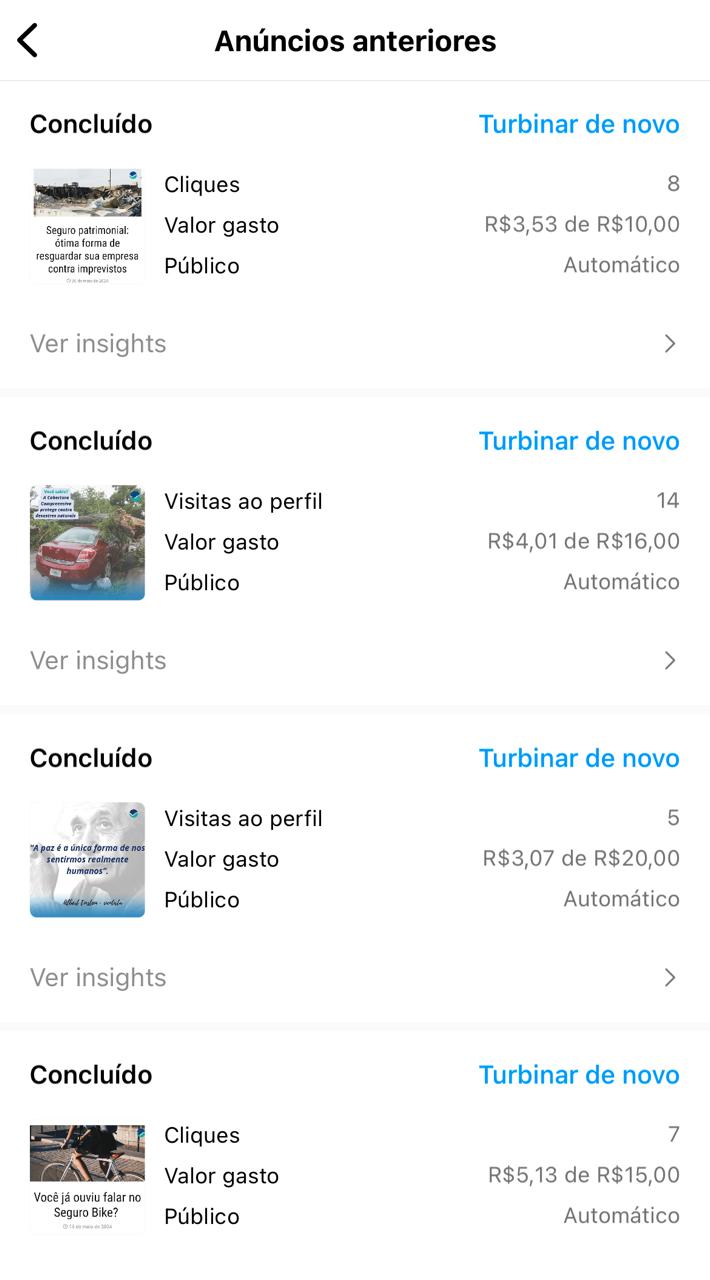Open the Seguro Bike ad thumbnail
This screenshot has width=710, height=1280.
[x=87, y=1177]
